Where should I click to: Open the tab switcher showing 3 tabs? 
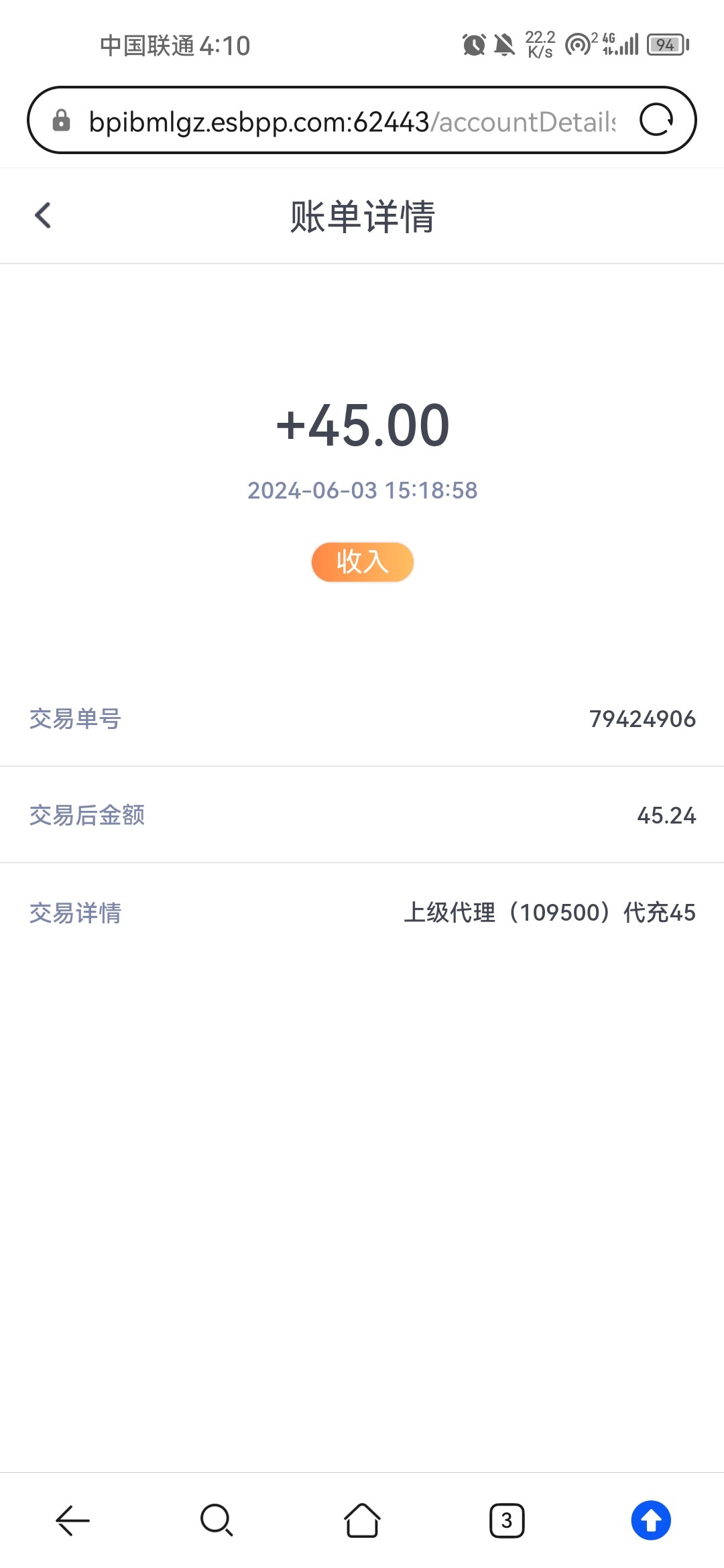[x=507, y=1520]
